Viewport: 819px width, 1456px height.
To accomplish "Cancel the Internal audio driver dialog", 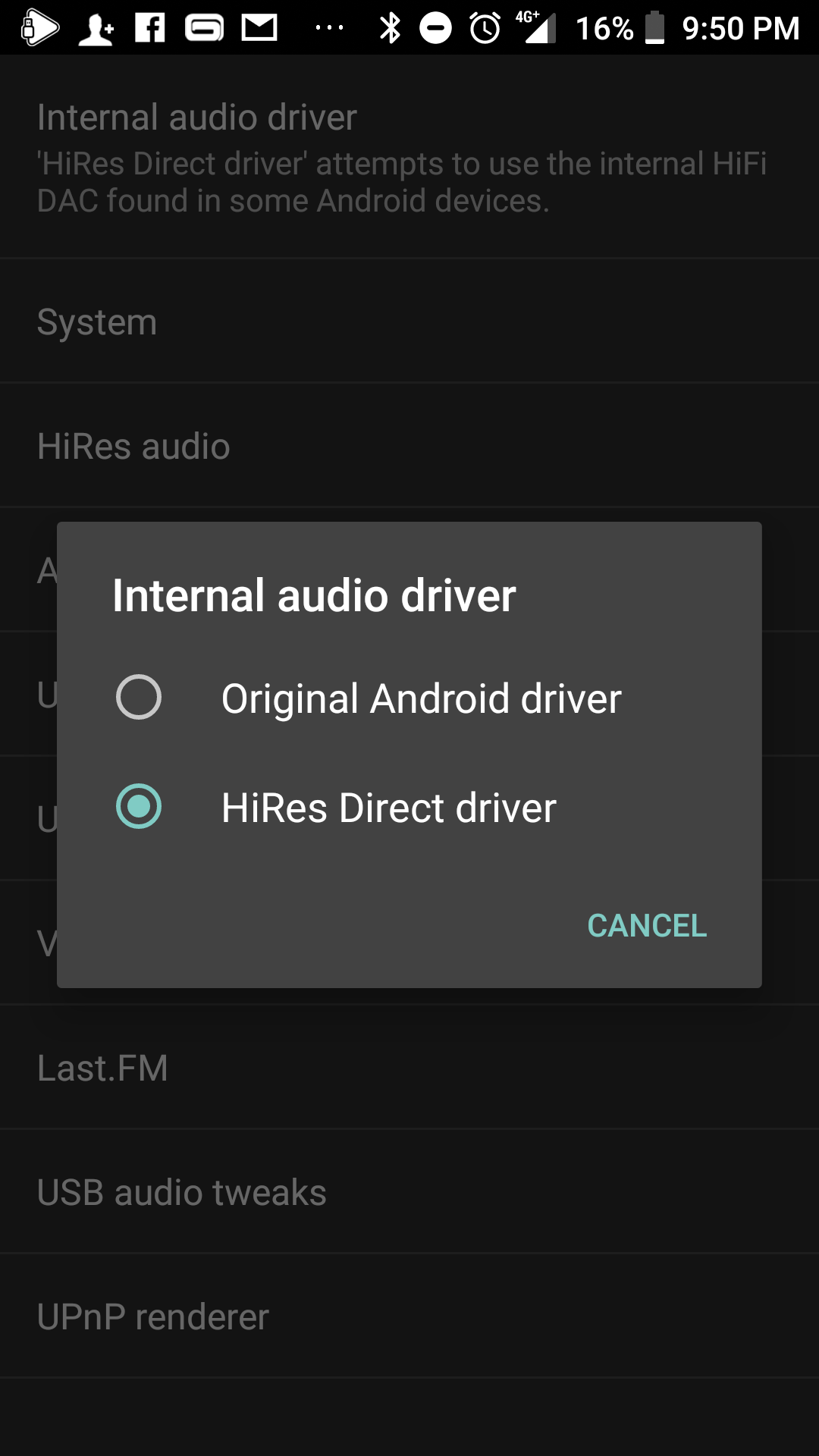I will pos(647,926).
